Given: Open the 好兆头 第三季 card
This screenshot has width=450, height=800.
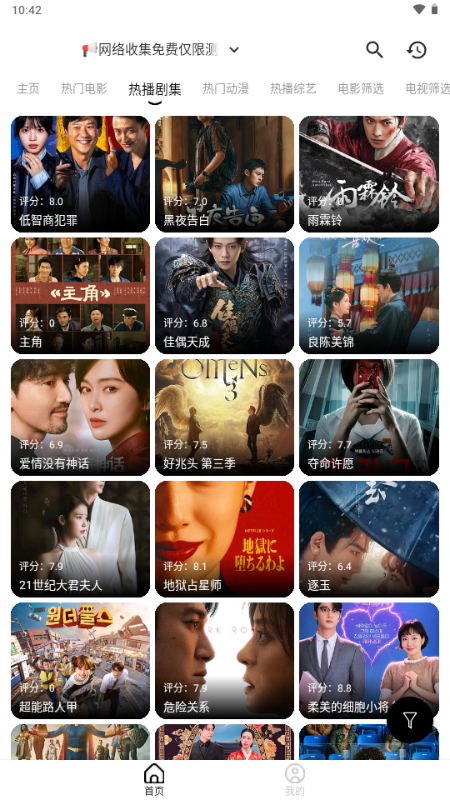Looking at the screenshot, I should [224, 417].
